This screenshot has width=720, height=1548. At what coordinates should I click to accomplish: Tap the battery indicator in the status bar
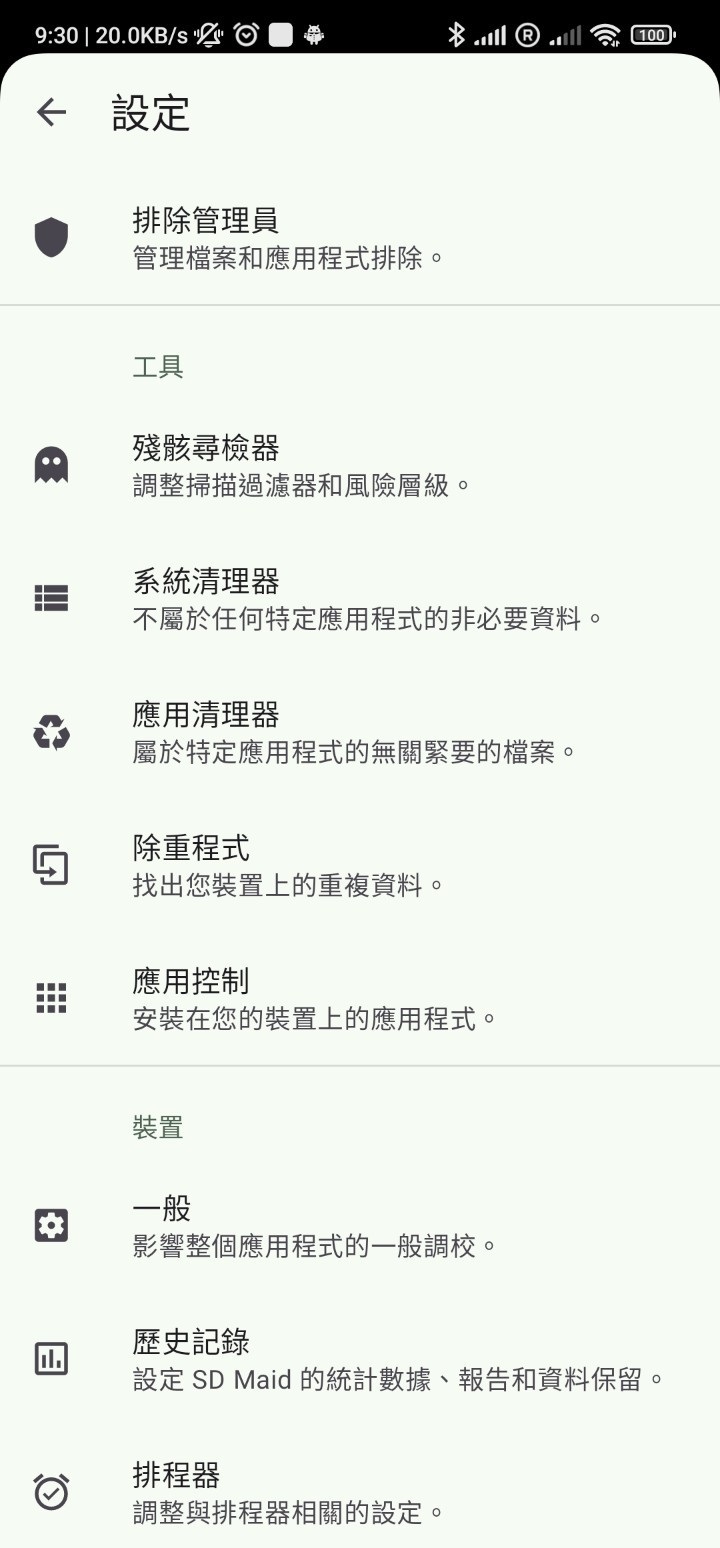pos(651,34)
